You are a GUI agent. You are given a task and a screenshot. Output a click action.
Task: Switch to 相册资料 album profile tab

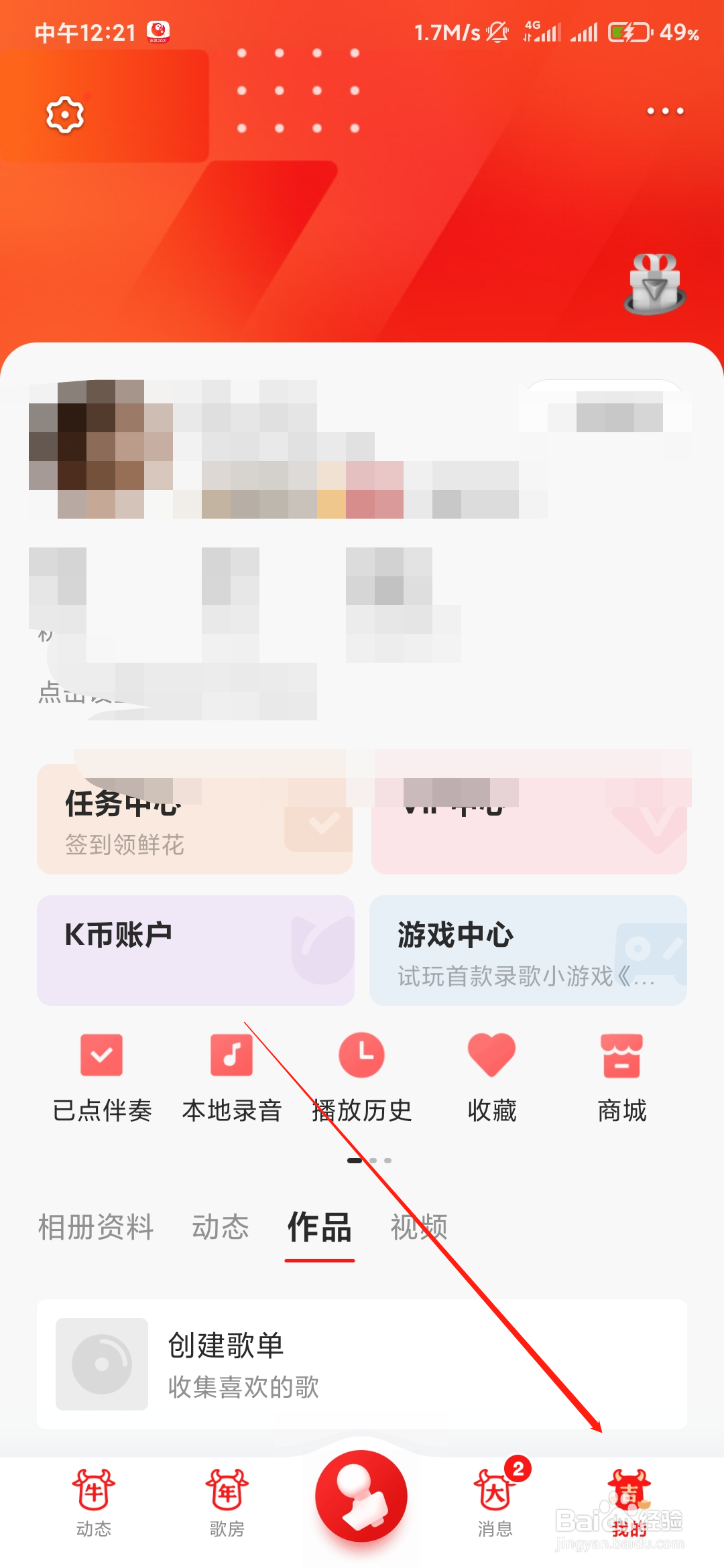(95, 1228)
